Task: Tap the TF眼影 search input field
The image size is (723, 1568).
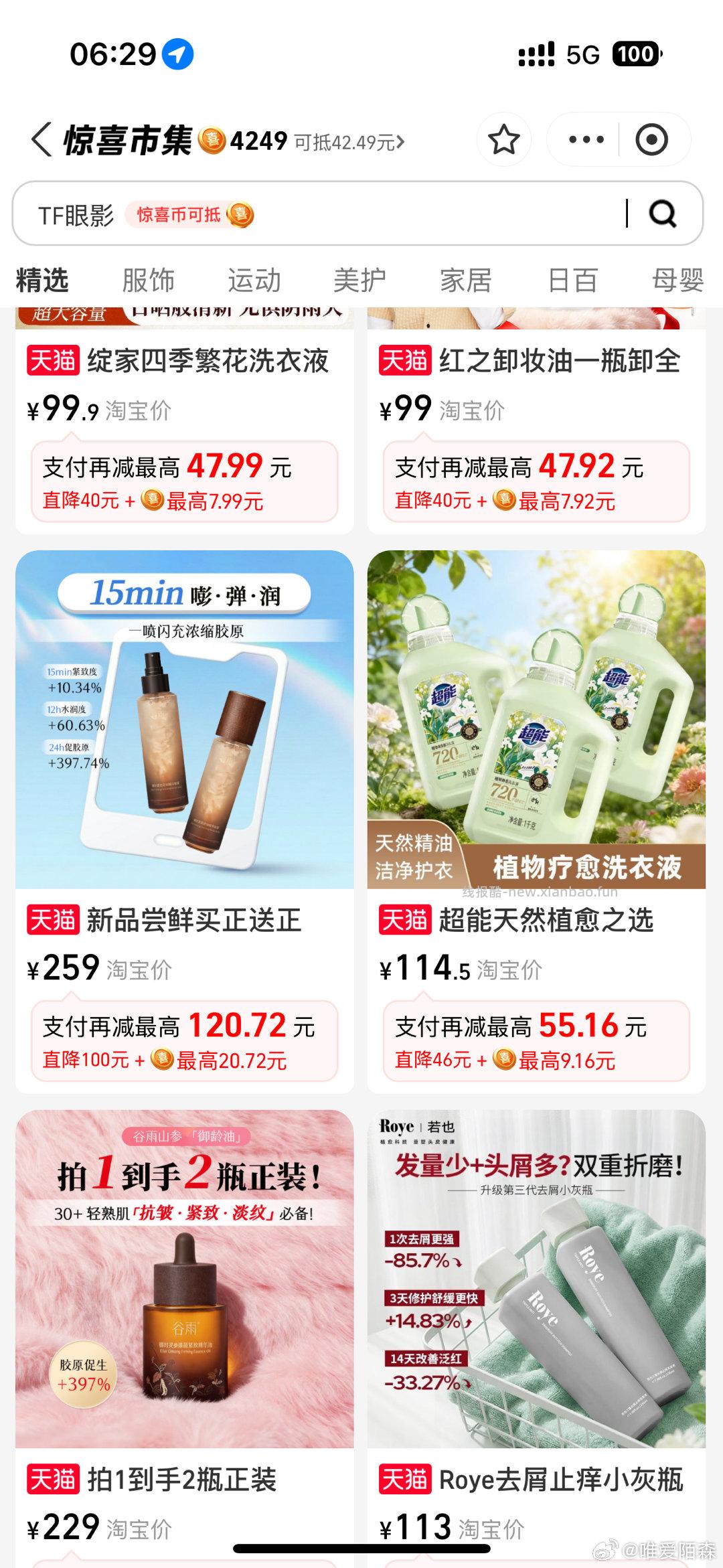Action: tap(74, 215)
